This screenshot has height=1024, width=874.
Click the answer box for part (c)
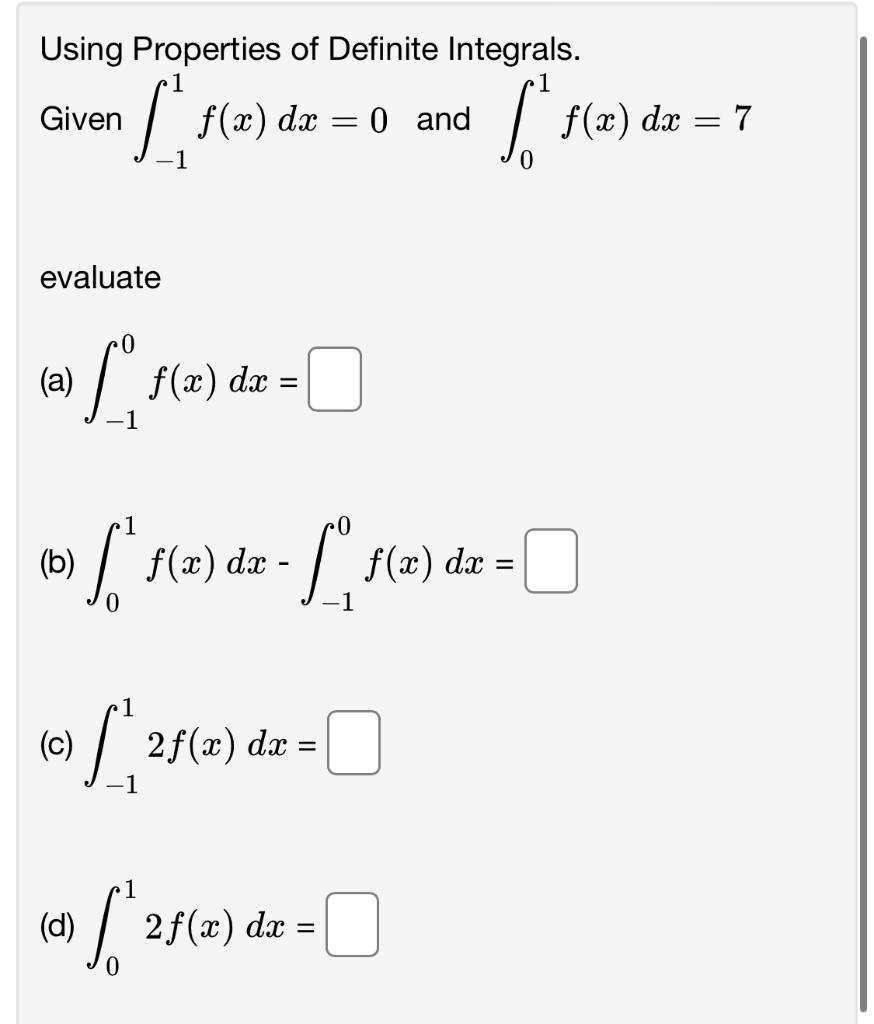point(353,741)
